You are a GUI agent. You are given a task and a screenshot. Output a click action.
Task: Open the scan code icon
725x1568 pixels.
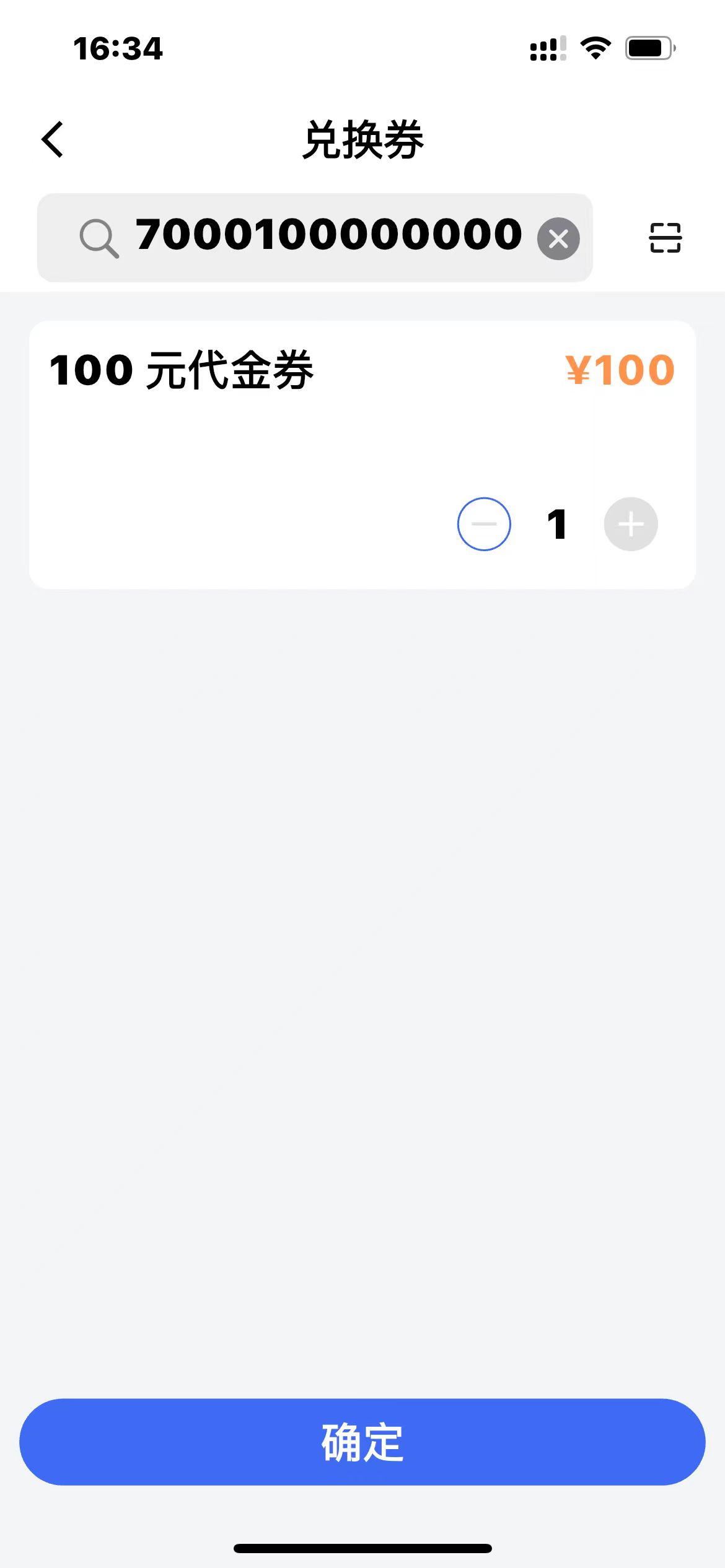(x=665, y=238)
